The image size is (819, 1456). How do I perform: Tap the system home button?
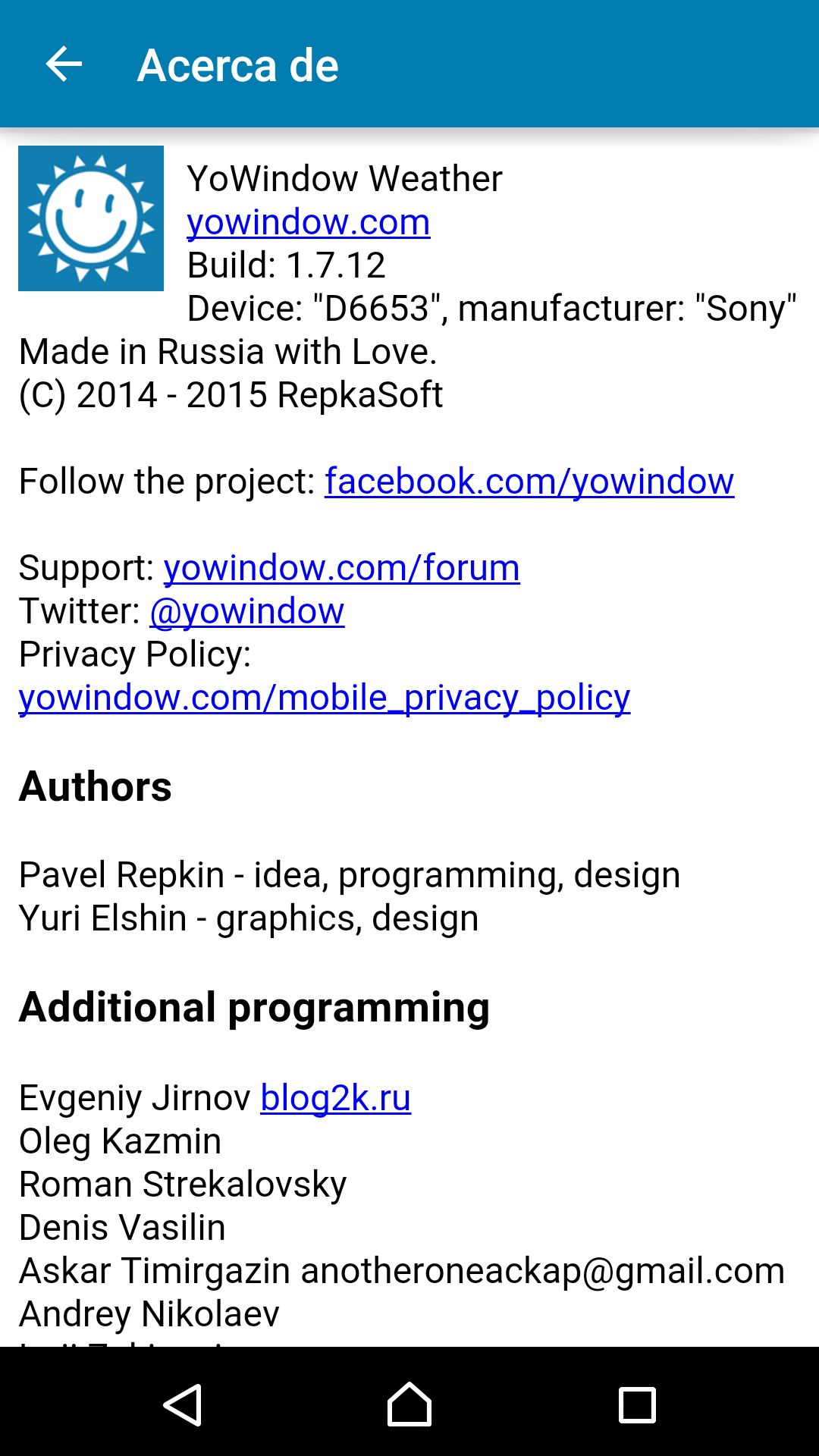coord(409,1404)
